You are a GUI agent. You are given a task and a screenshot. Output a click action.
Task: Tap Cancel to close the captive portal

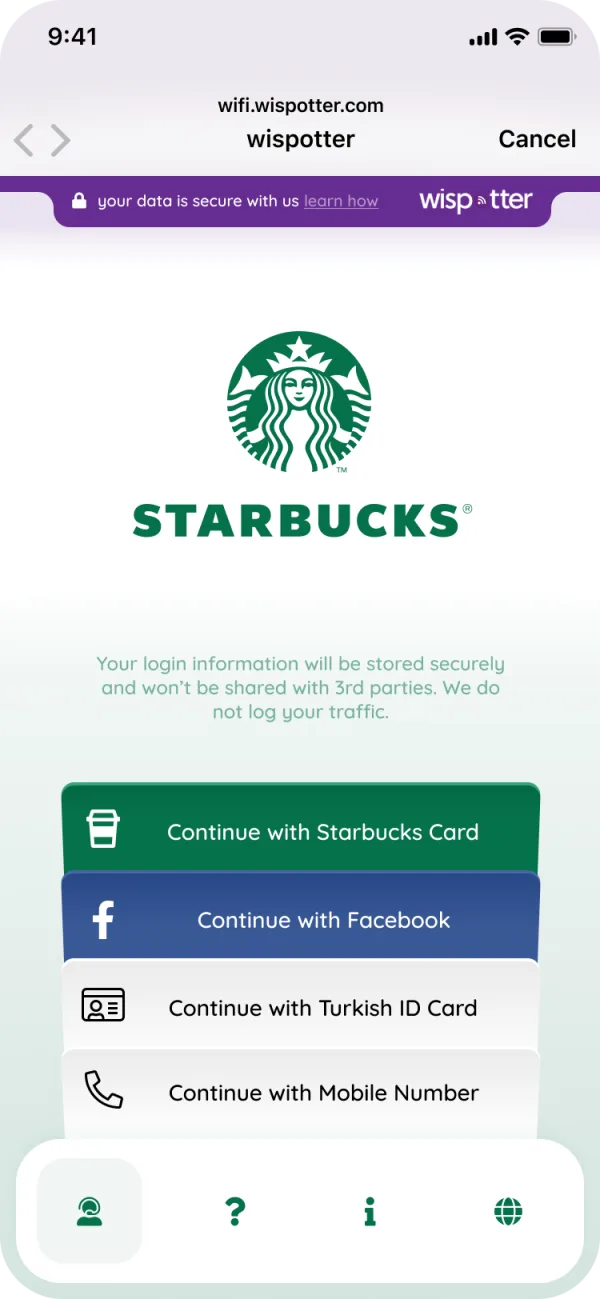point(537,139)
